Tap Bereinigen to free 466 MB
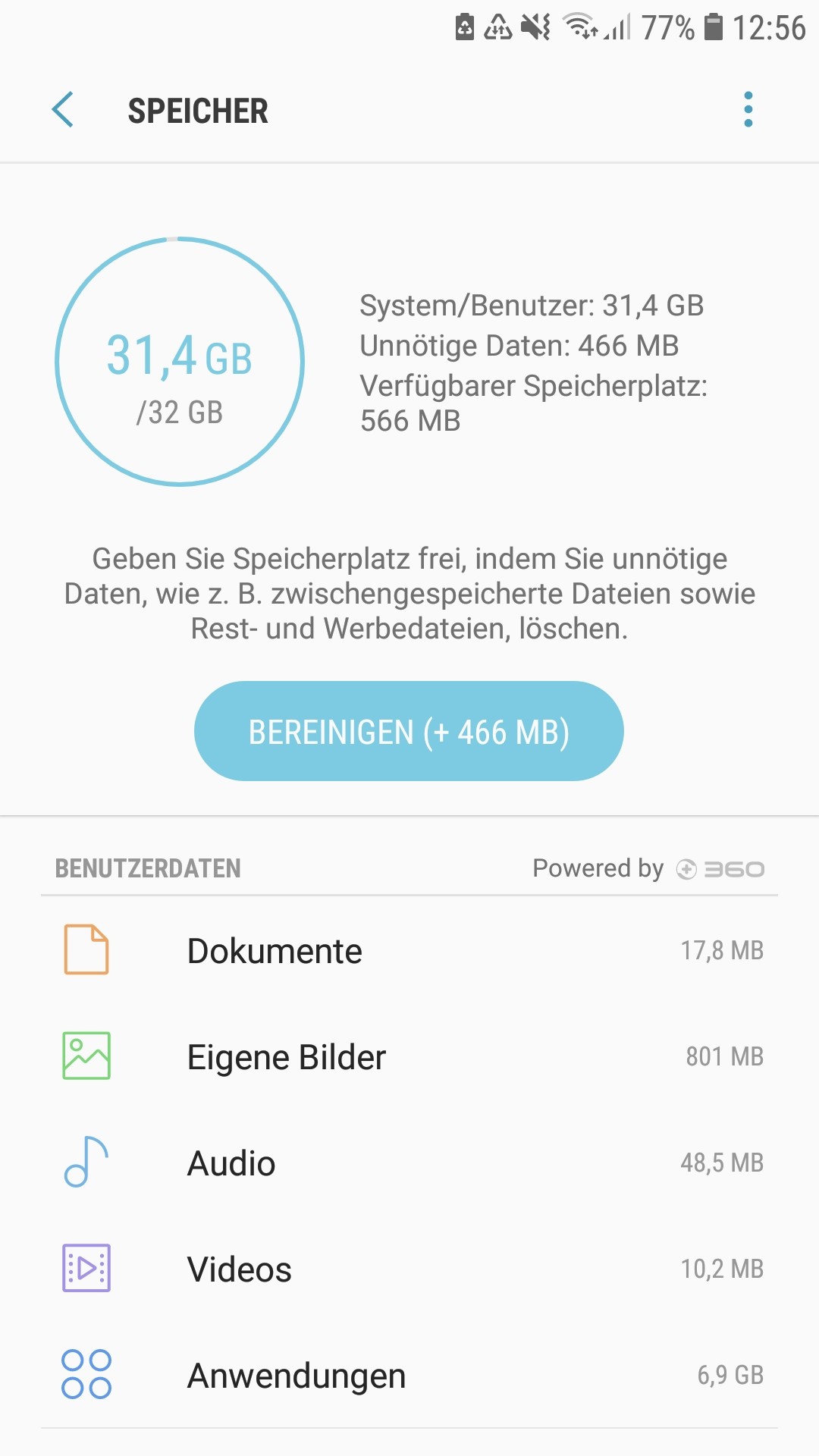Image resolution: width=819 pixels, height=1456 pixels. click(x=409, y=731)
